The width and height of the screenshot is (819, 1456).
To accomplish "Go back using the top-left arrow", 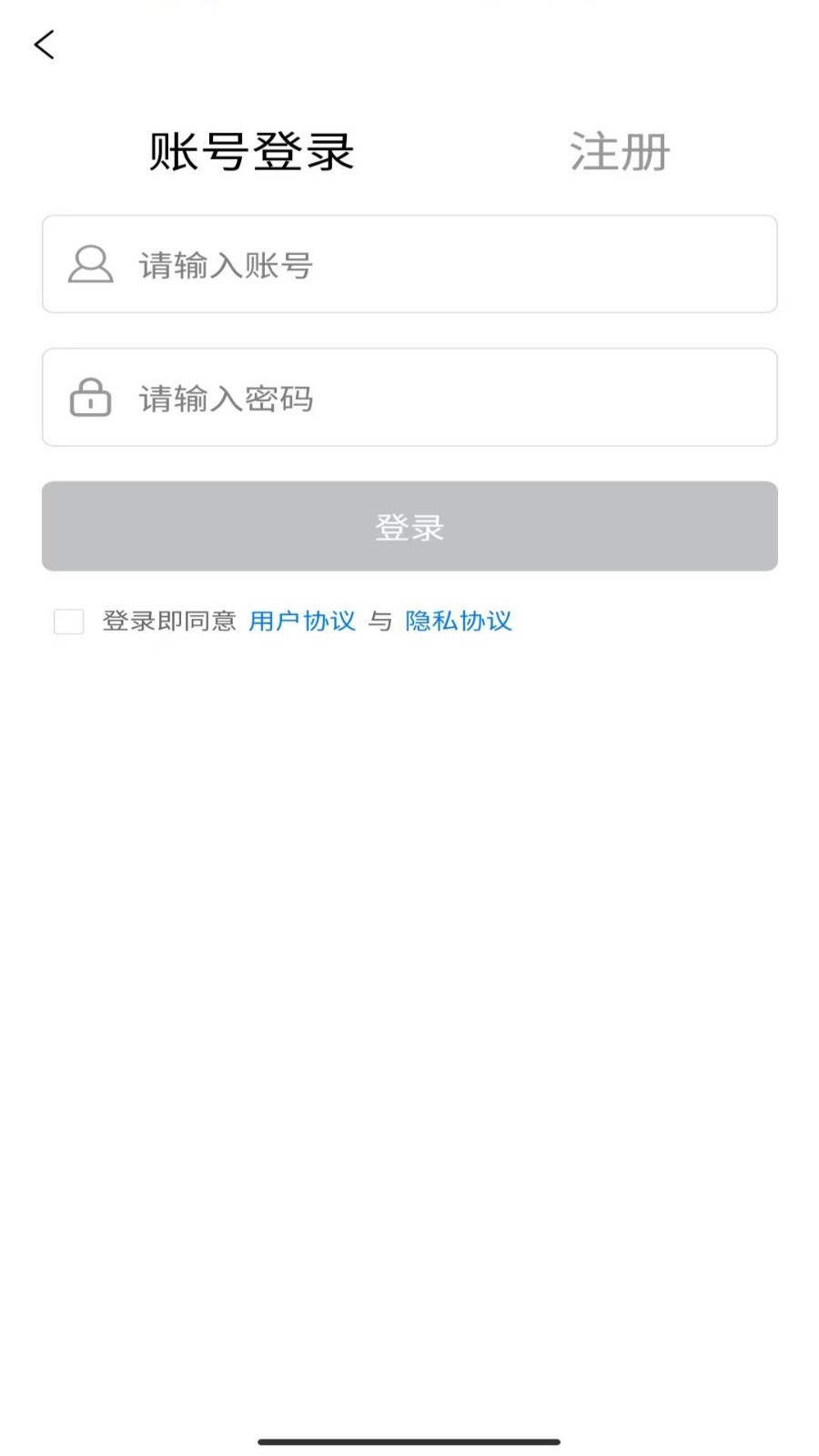I will pyautogui.click(x=44, y=45).
